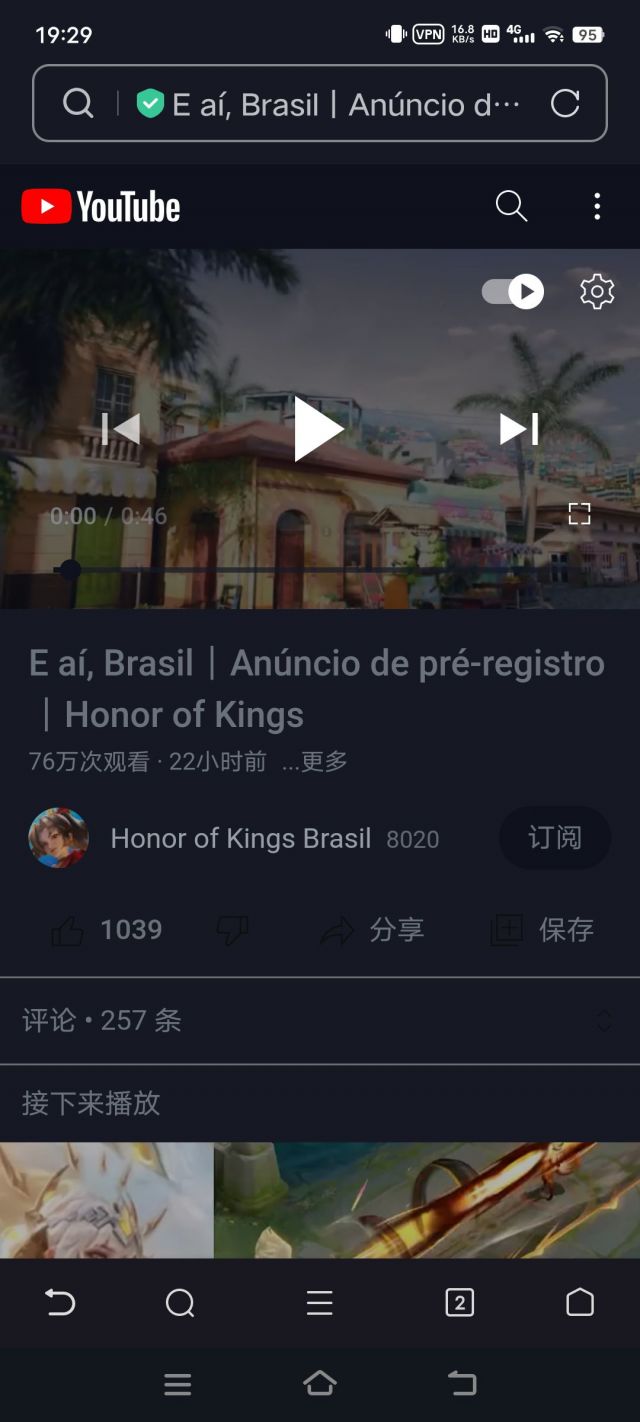Toggle the autoplay switch
This screenshot has height=1422, width=640.
pos(513,292)
